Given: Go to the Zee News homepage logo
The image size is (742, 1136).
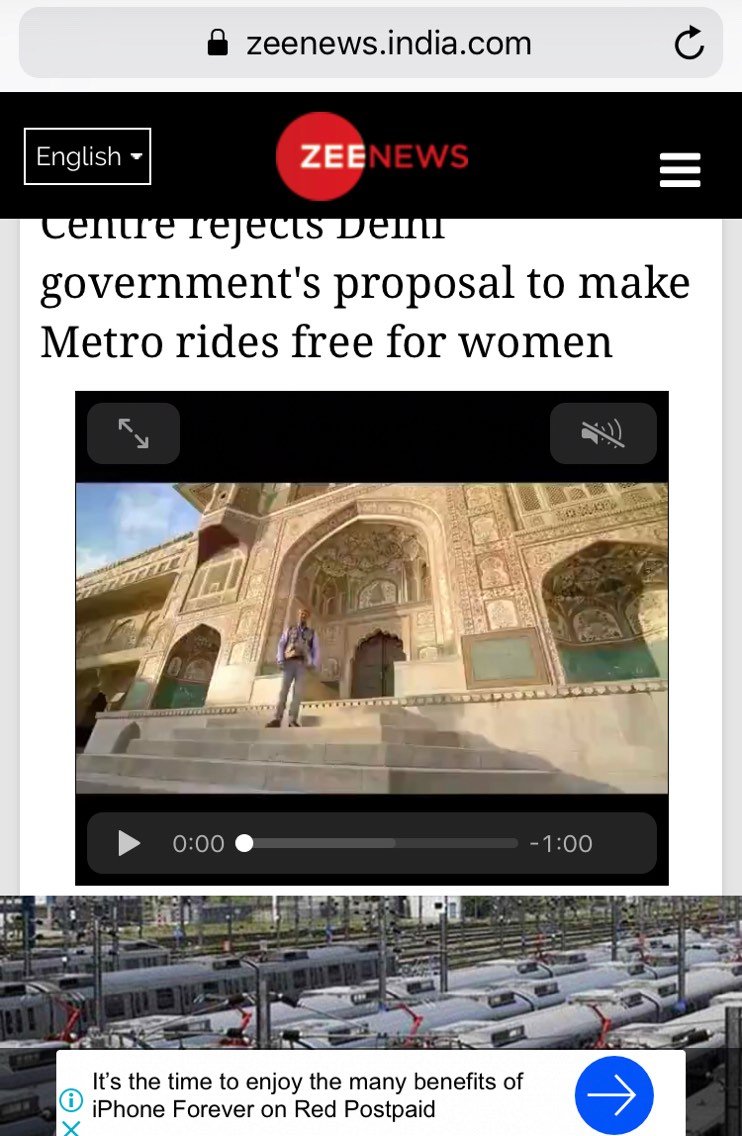Looking at the screenshot, I should click(372, 157).
